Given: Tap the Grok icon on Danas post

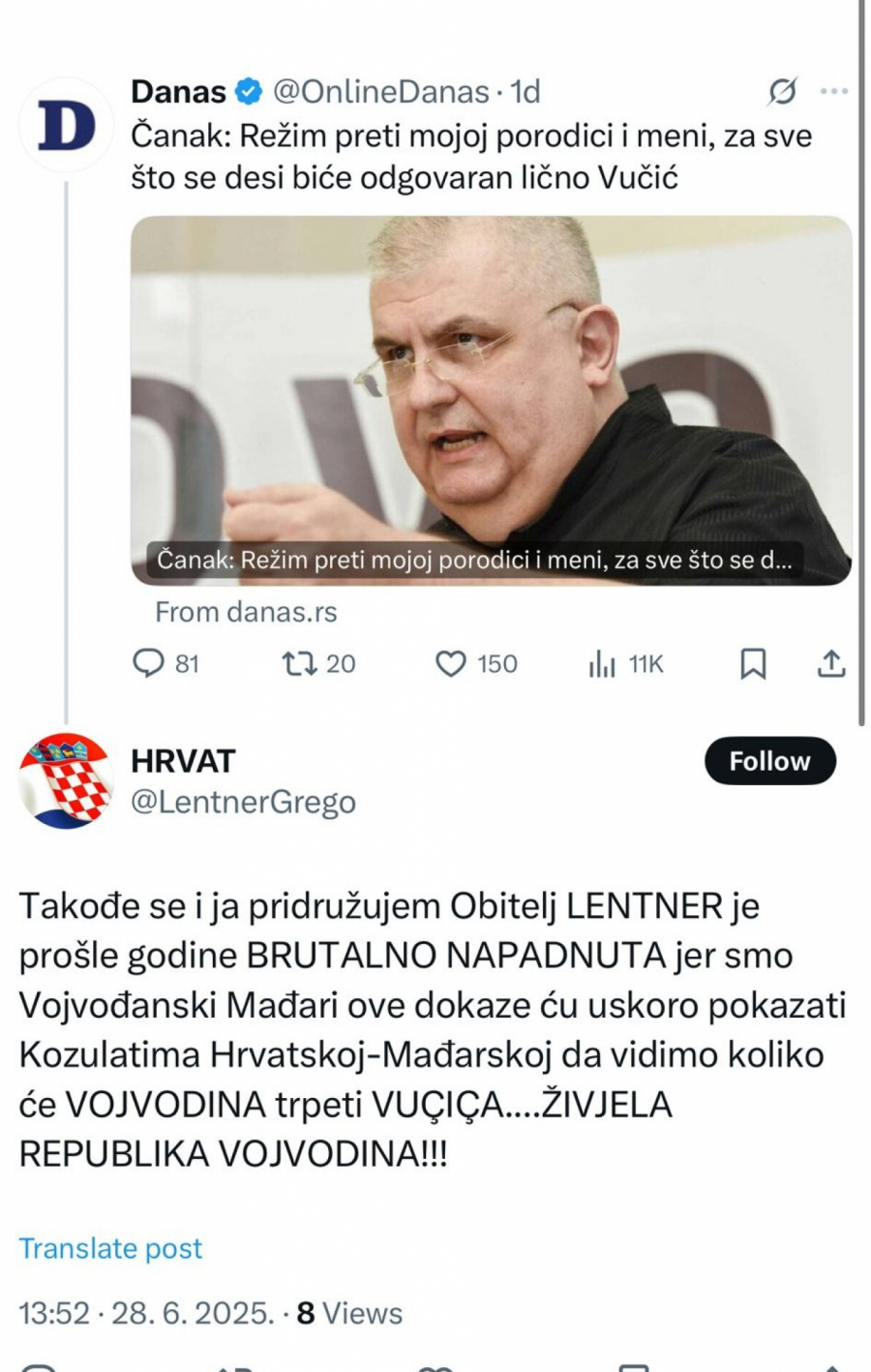Looking at the screenshot, I should 782,91.
